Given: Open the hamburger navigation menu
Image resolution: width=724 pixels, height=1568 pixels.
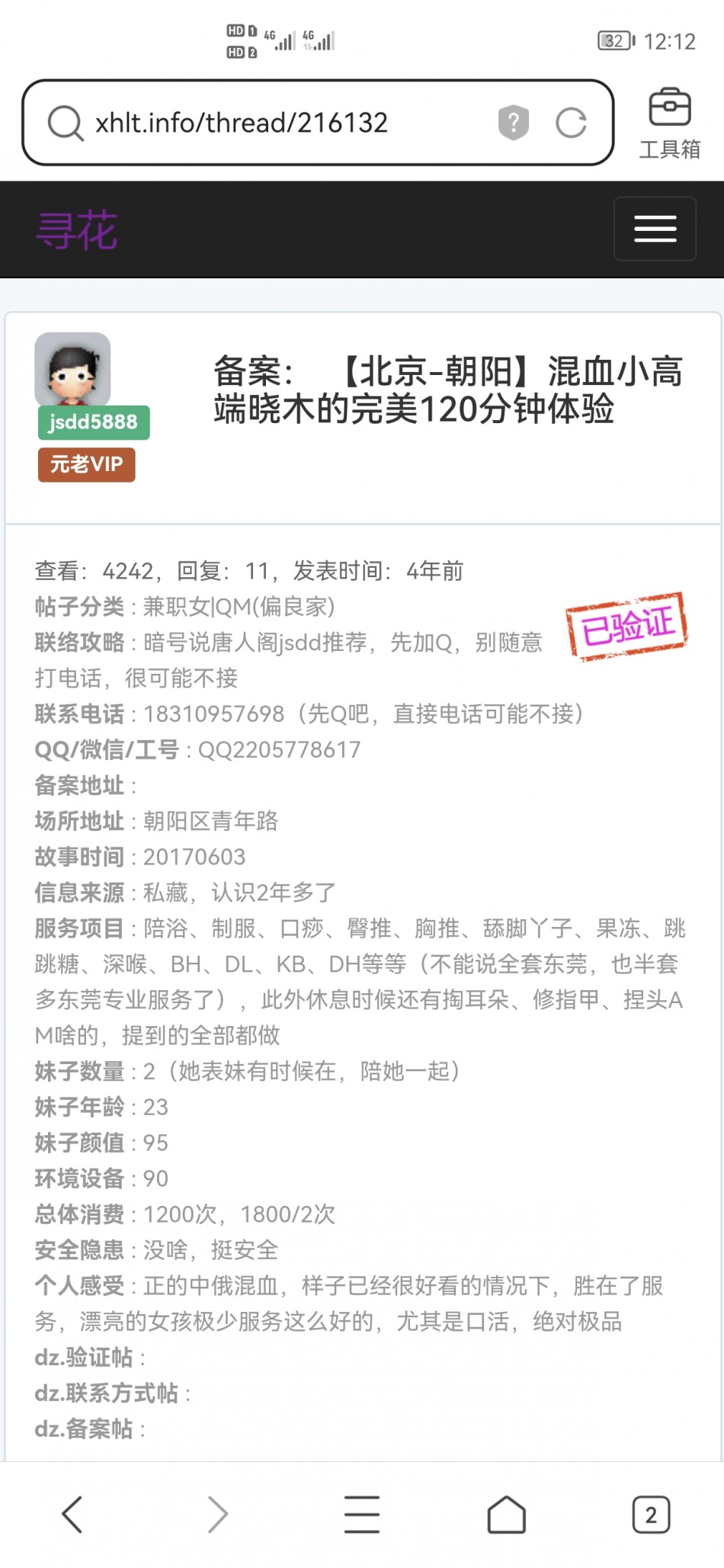Looking at the screenshot, I should pyautogui.click(x=655, y=229).
